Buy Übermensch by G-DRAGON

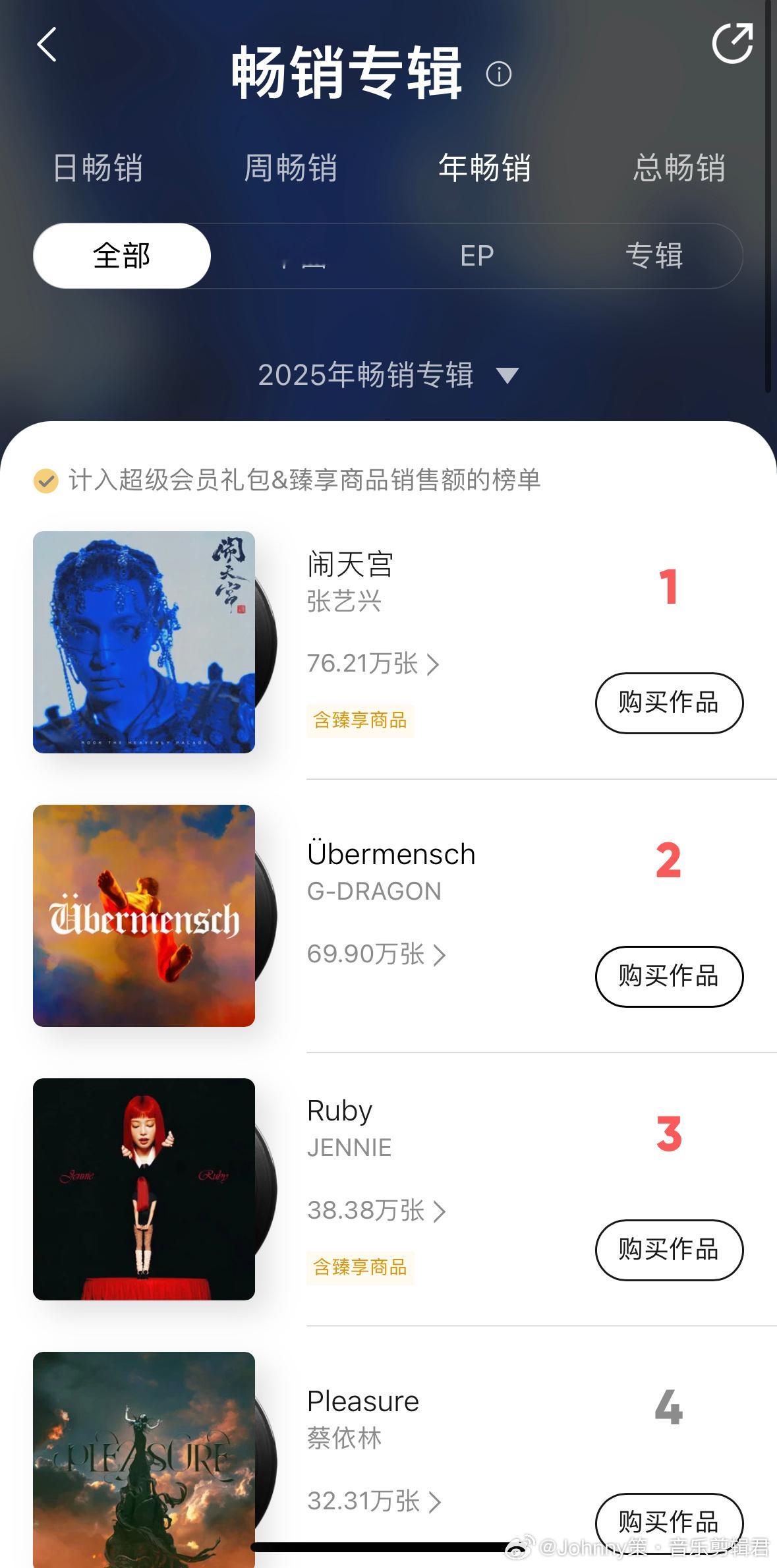click(669, 976)
